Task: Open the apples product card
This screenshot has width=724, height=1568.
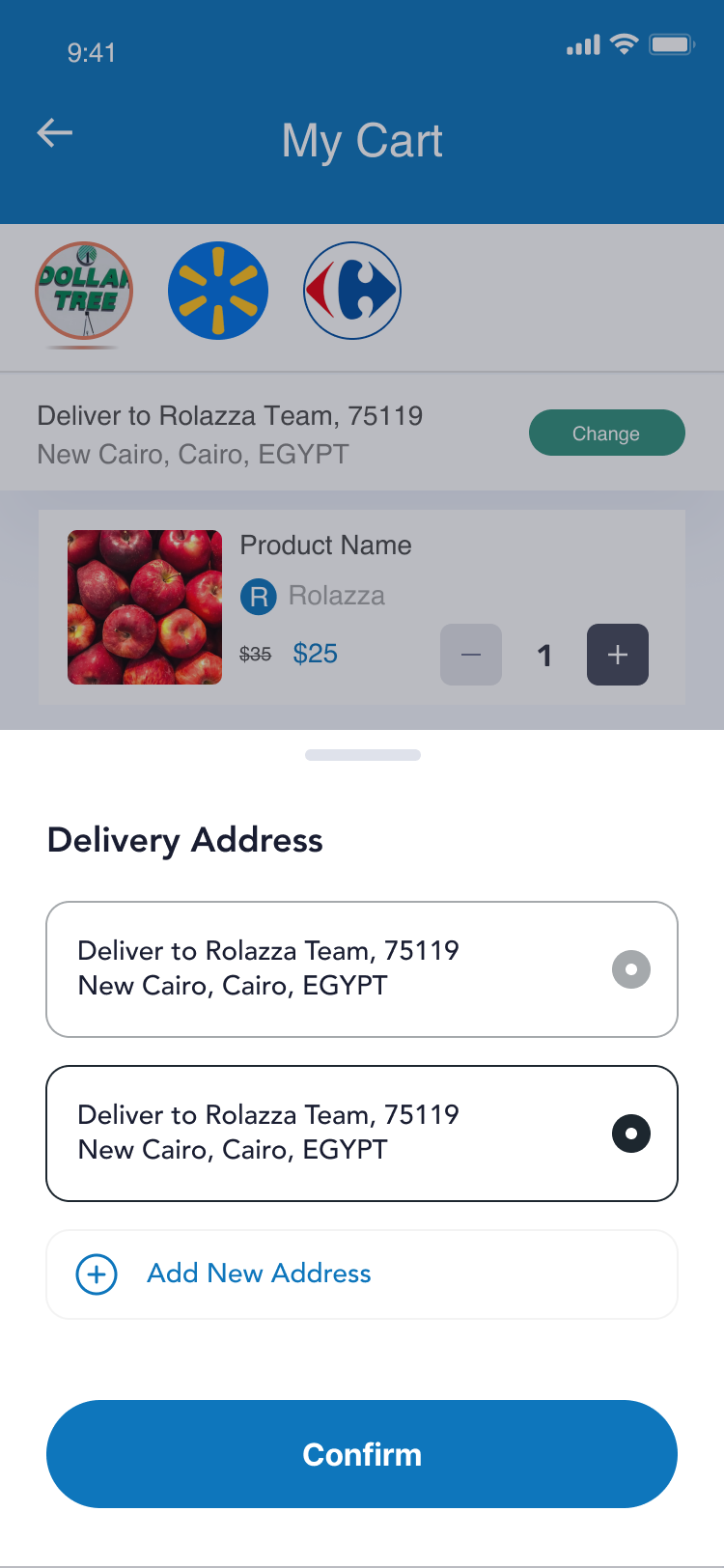Action: [145, 607]
